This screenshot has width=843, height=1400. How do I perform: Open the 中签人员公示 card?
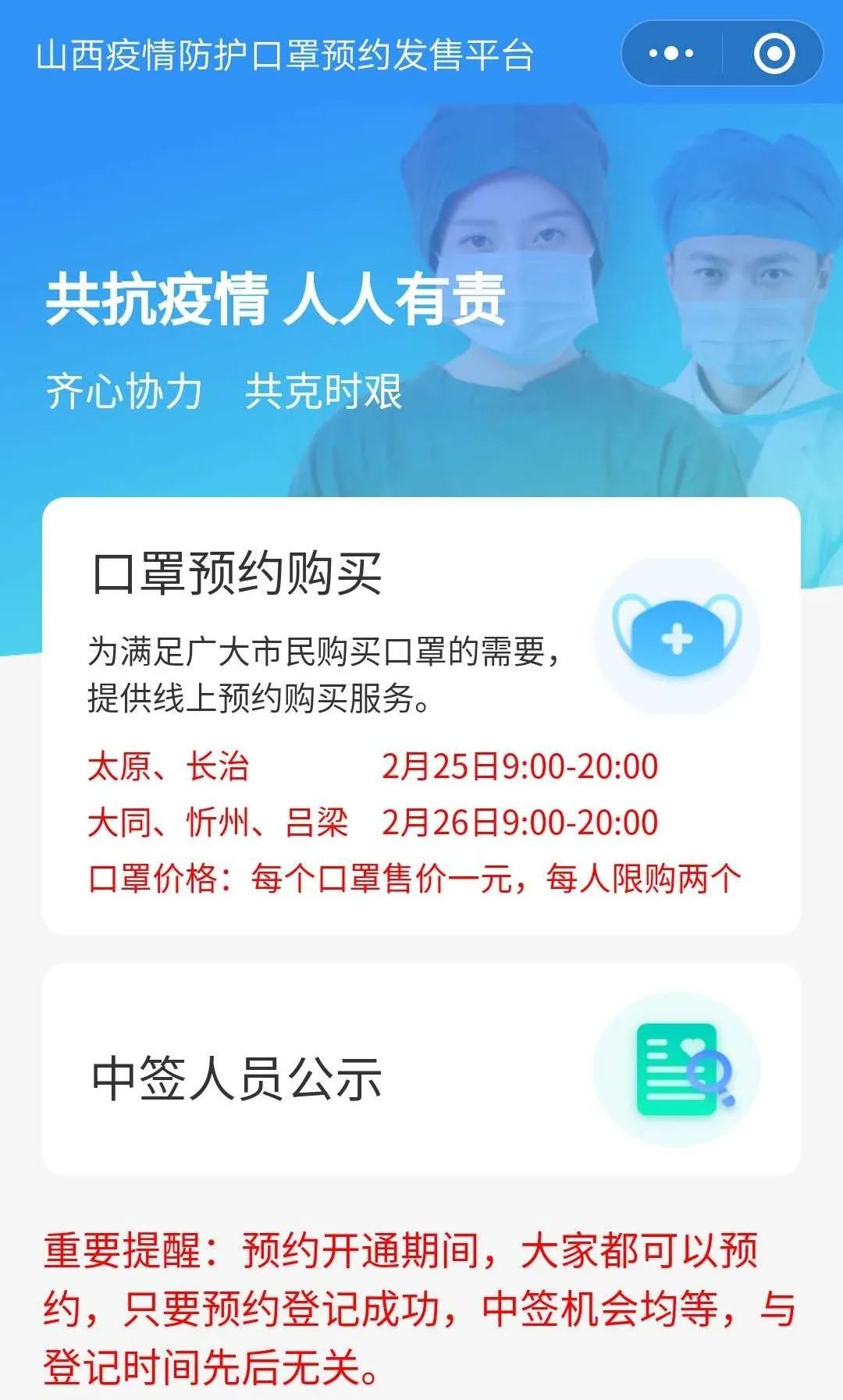pyautogui.click(x=421, y=1069)
